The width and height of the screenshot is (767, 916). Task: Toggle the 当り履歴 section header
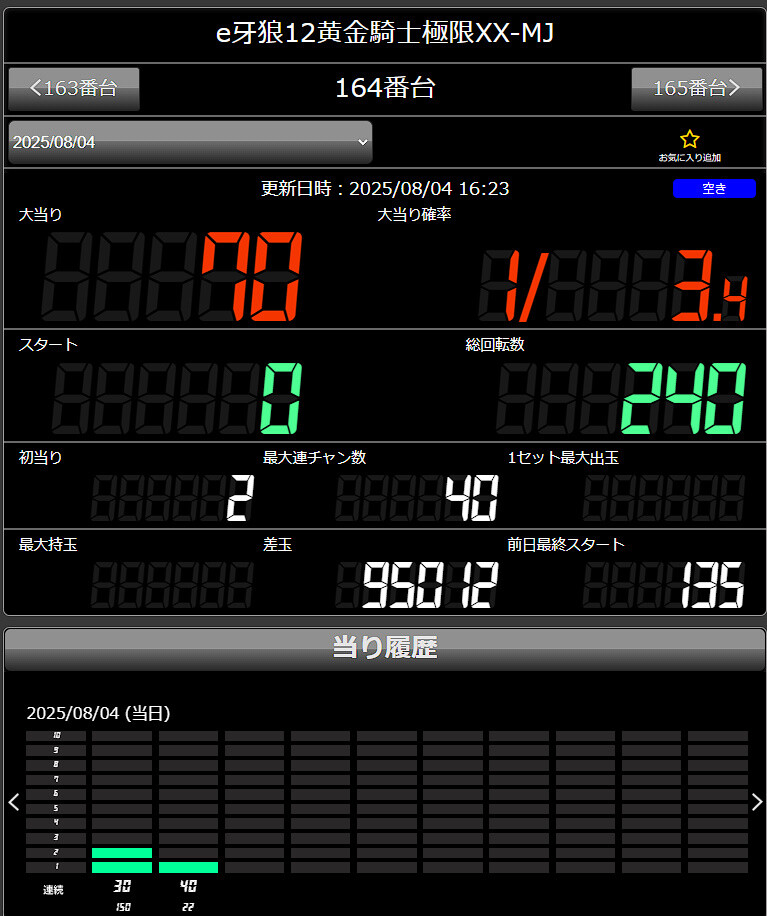[384, 649]
